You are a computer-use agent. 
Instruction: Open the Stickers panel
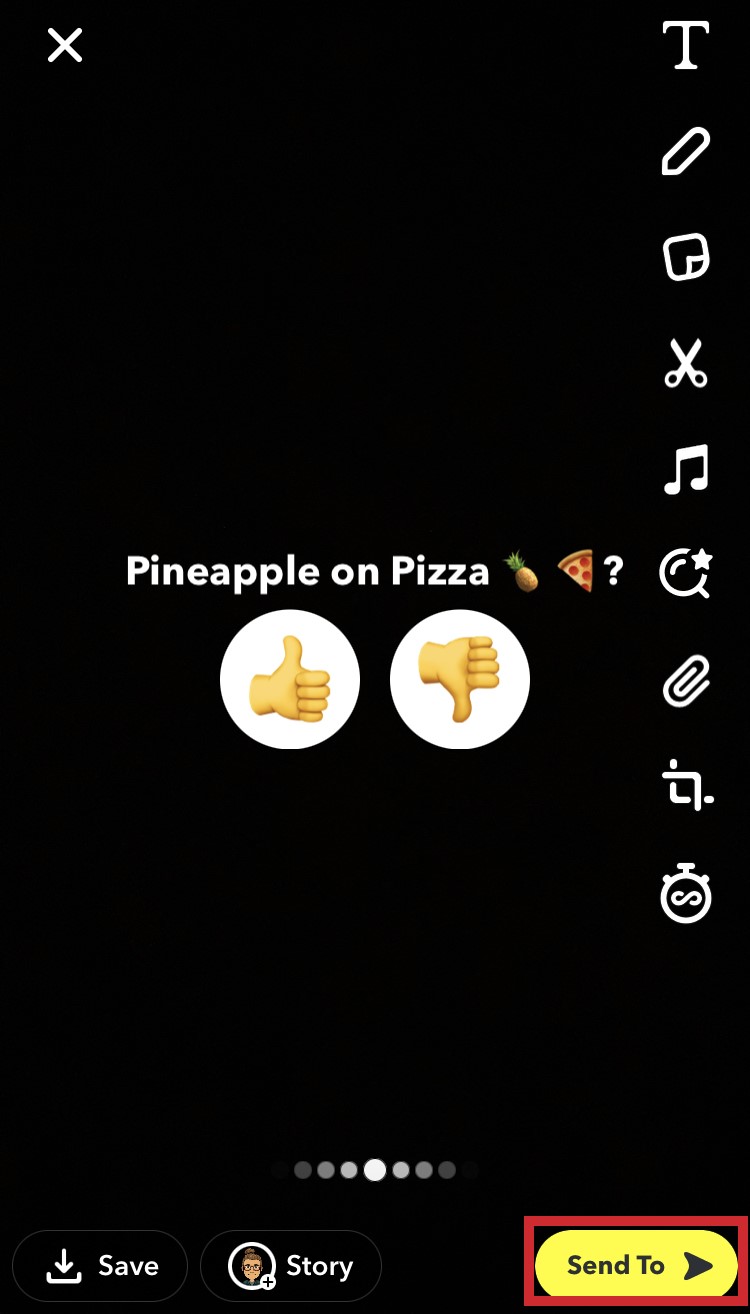click(685, 259)
